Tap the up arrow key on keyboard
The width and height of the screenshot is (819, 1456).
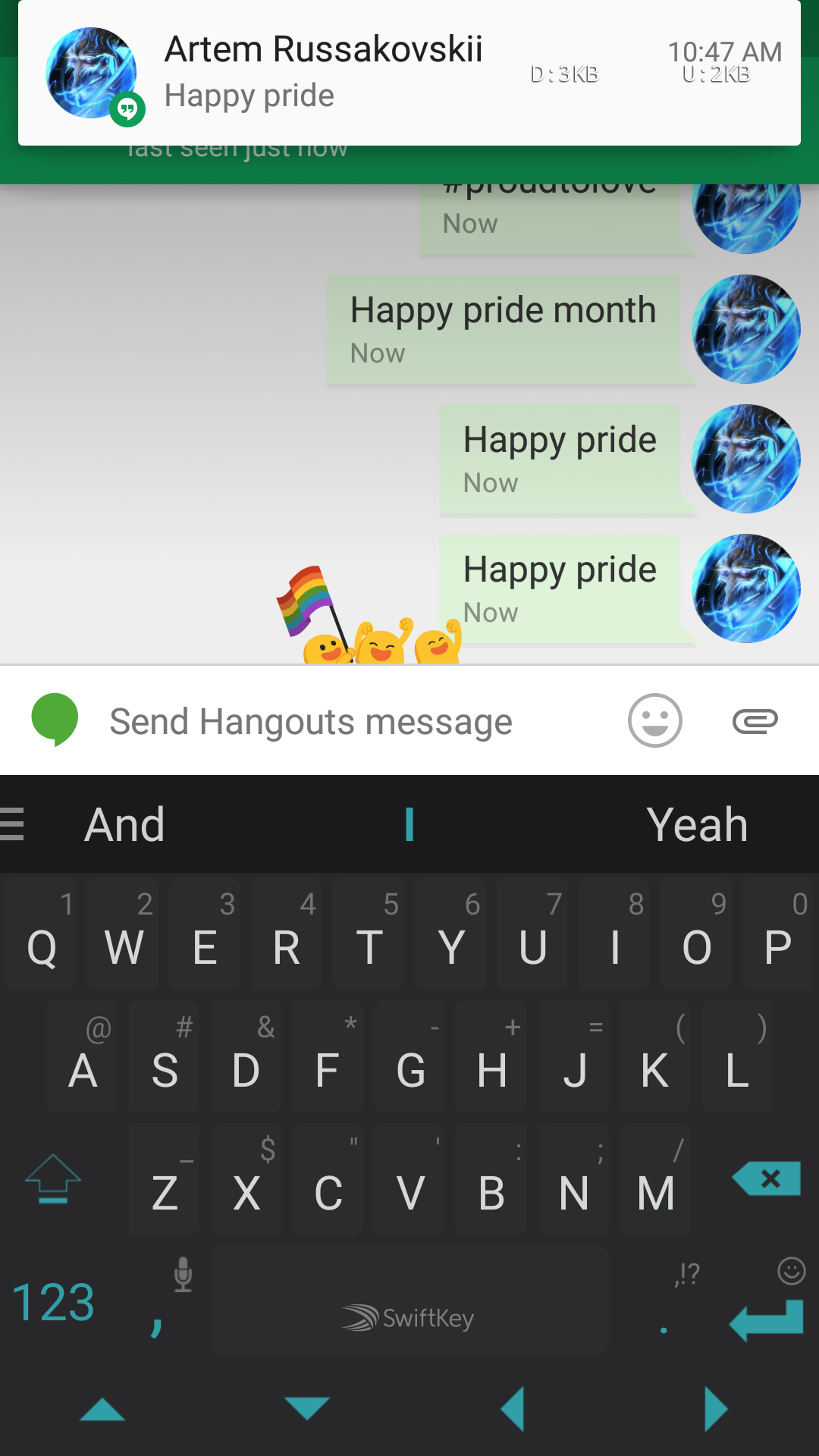[102, 1409]
